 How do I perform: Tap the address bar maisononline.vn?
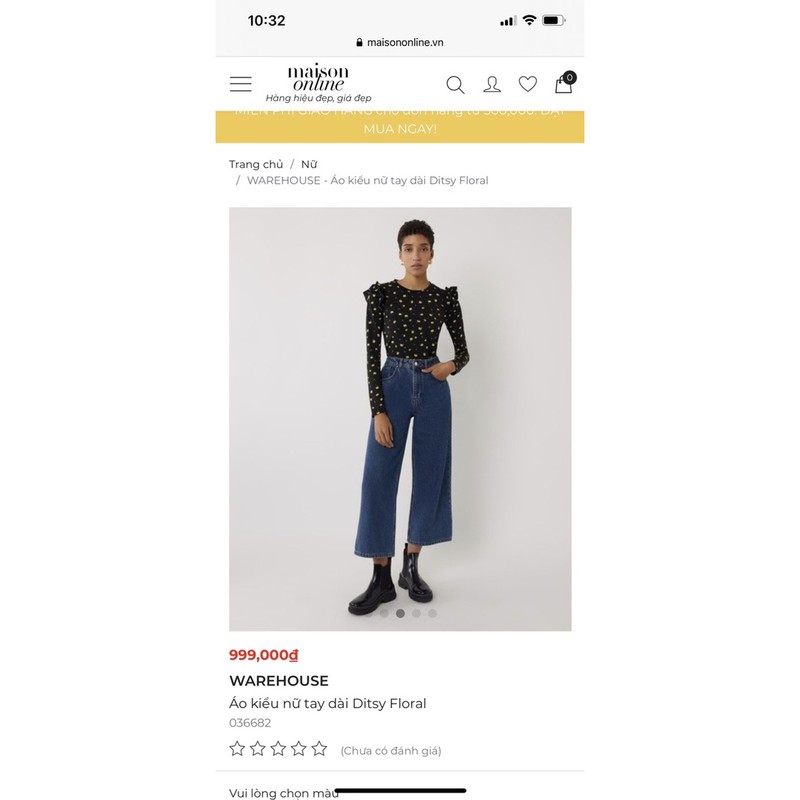click(x=400, y=42)
